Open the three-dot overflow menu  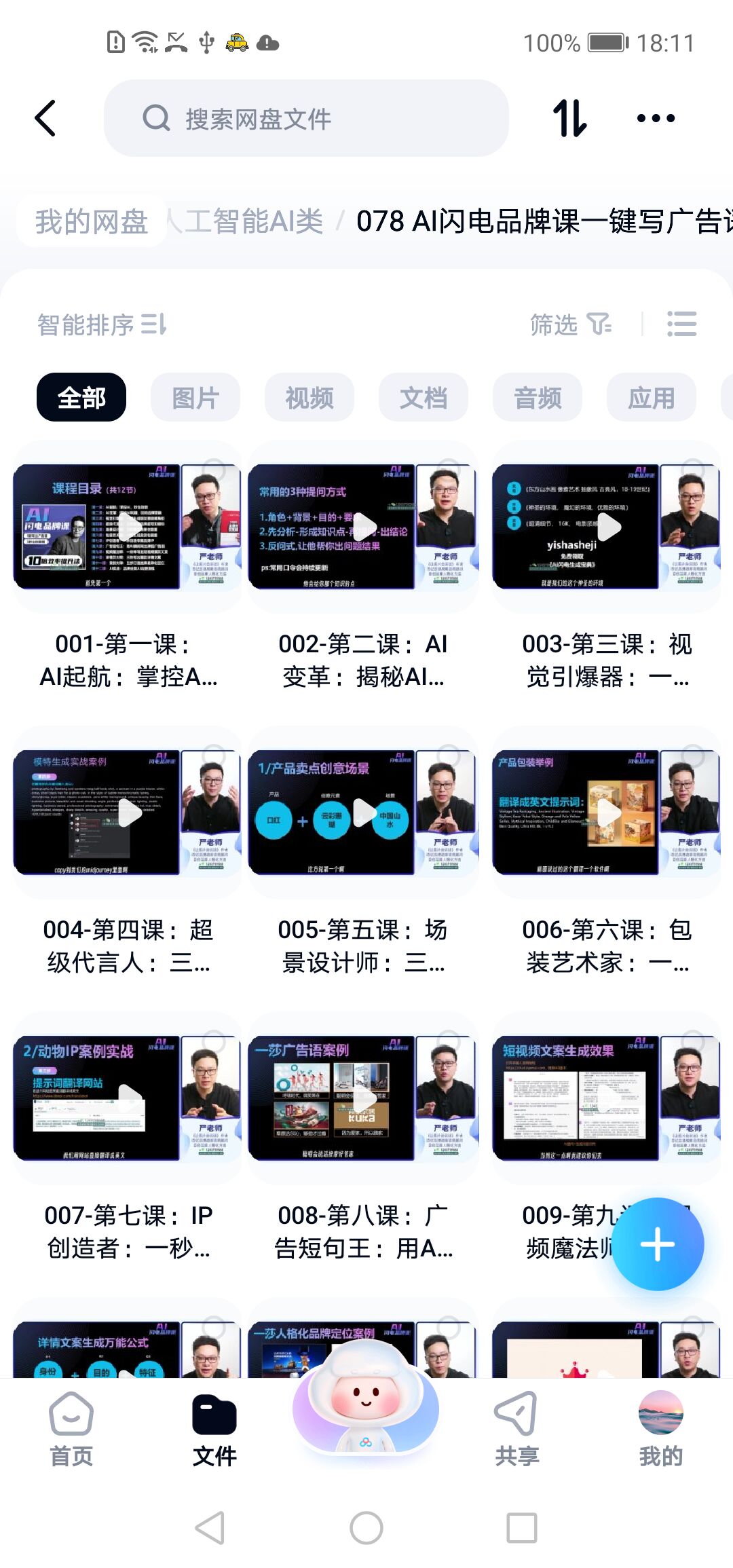coord(656,118)
